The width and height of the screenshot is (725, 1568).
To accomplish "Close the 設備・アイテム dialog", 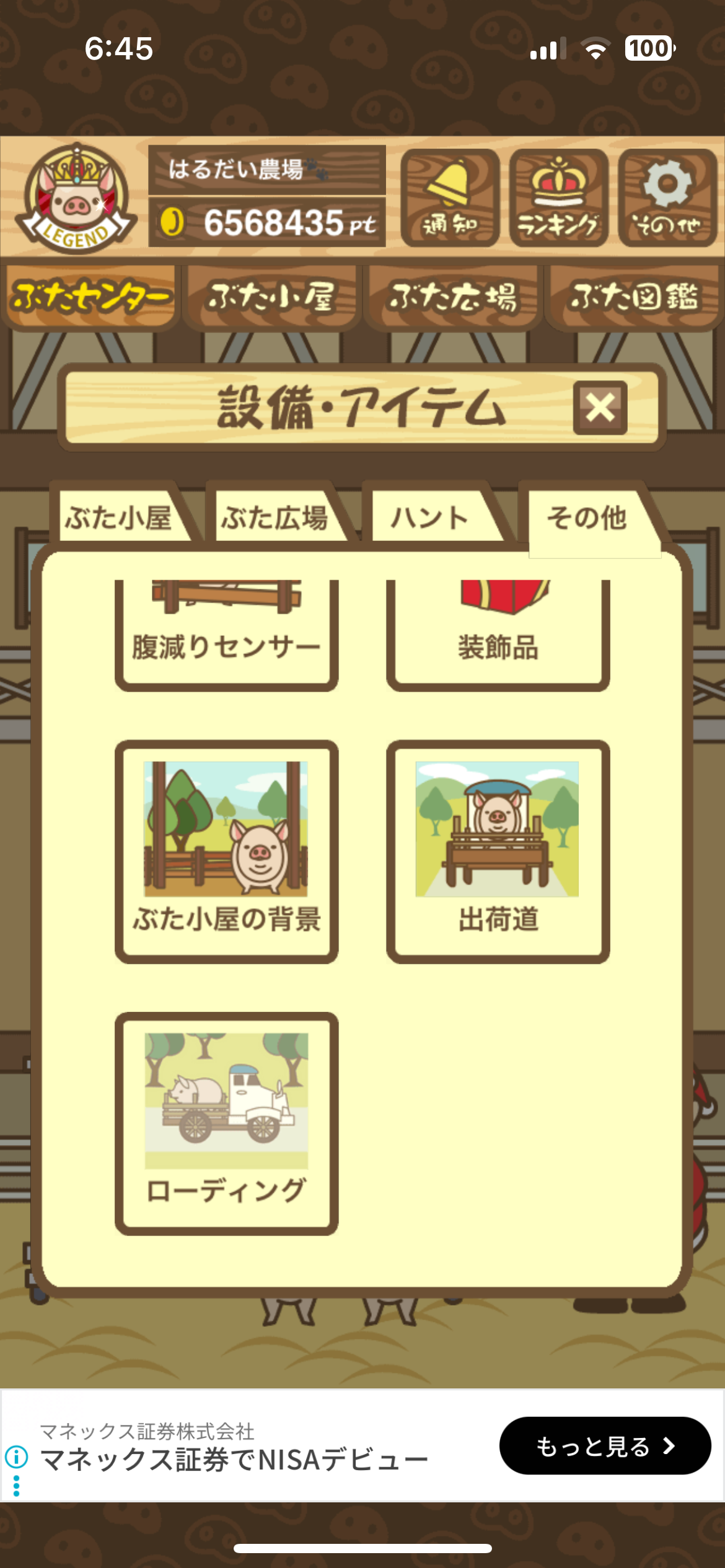I will [600, 407].
